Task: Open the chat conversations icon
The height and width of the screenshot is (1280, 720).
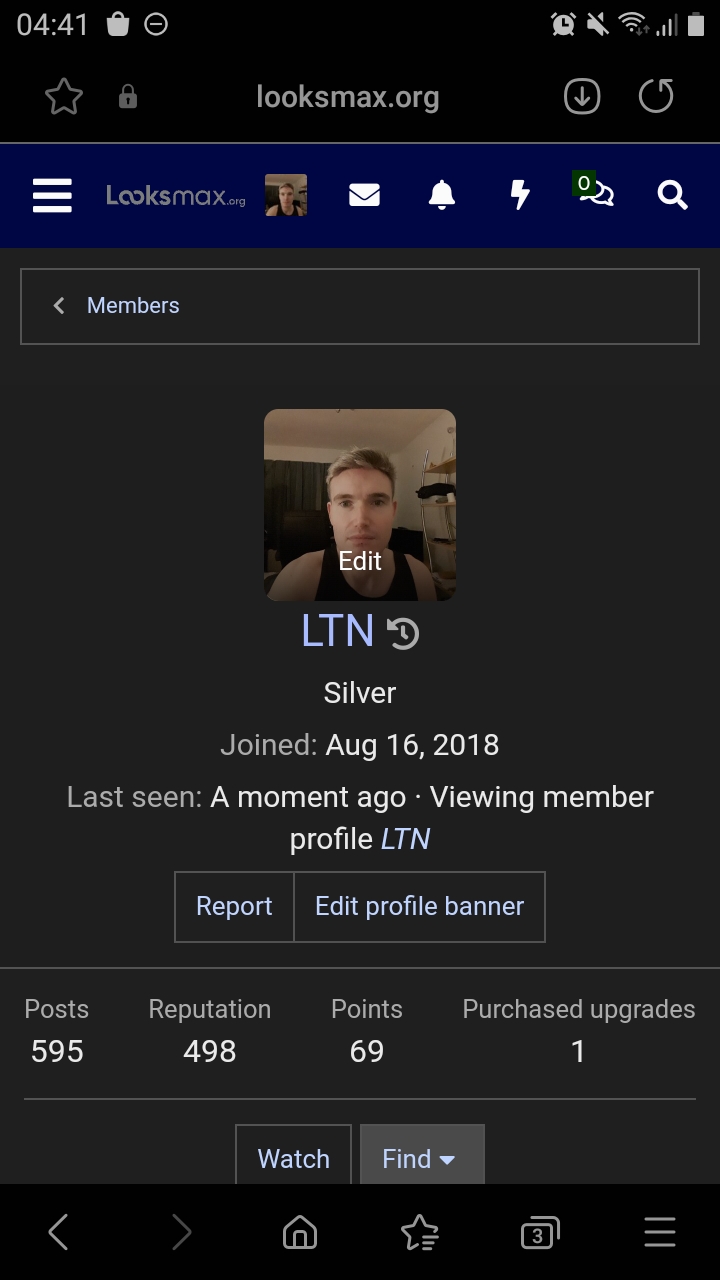Action: tap(595, 192)
